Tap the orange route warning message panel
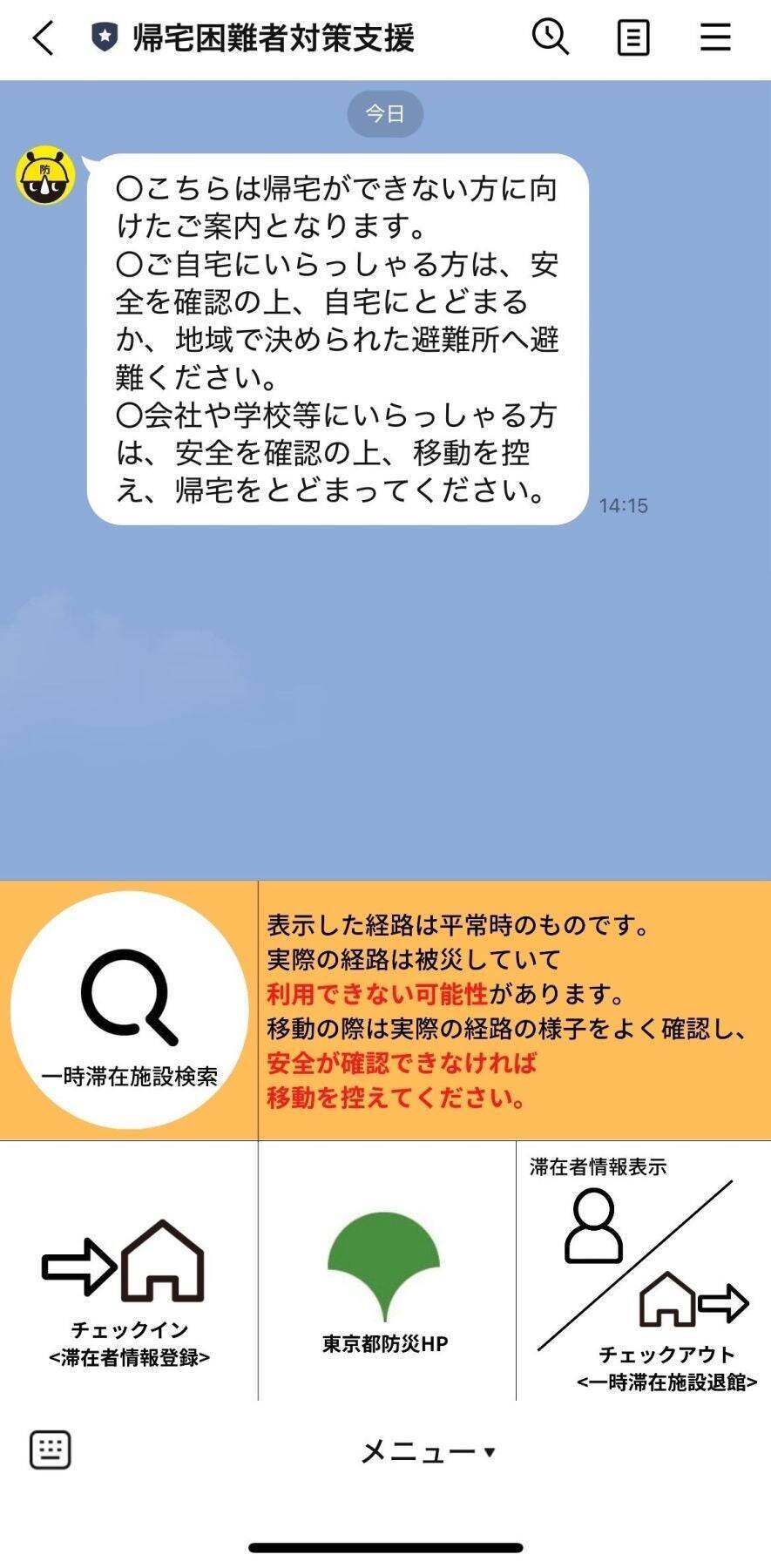771x1568 pixels. pos(514,1006)
